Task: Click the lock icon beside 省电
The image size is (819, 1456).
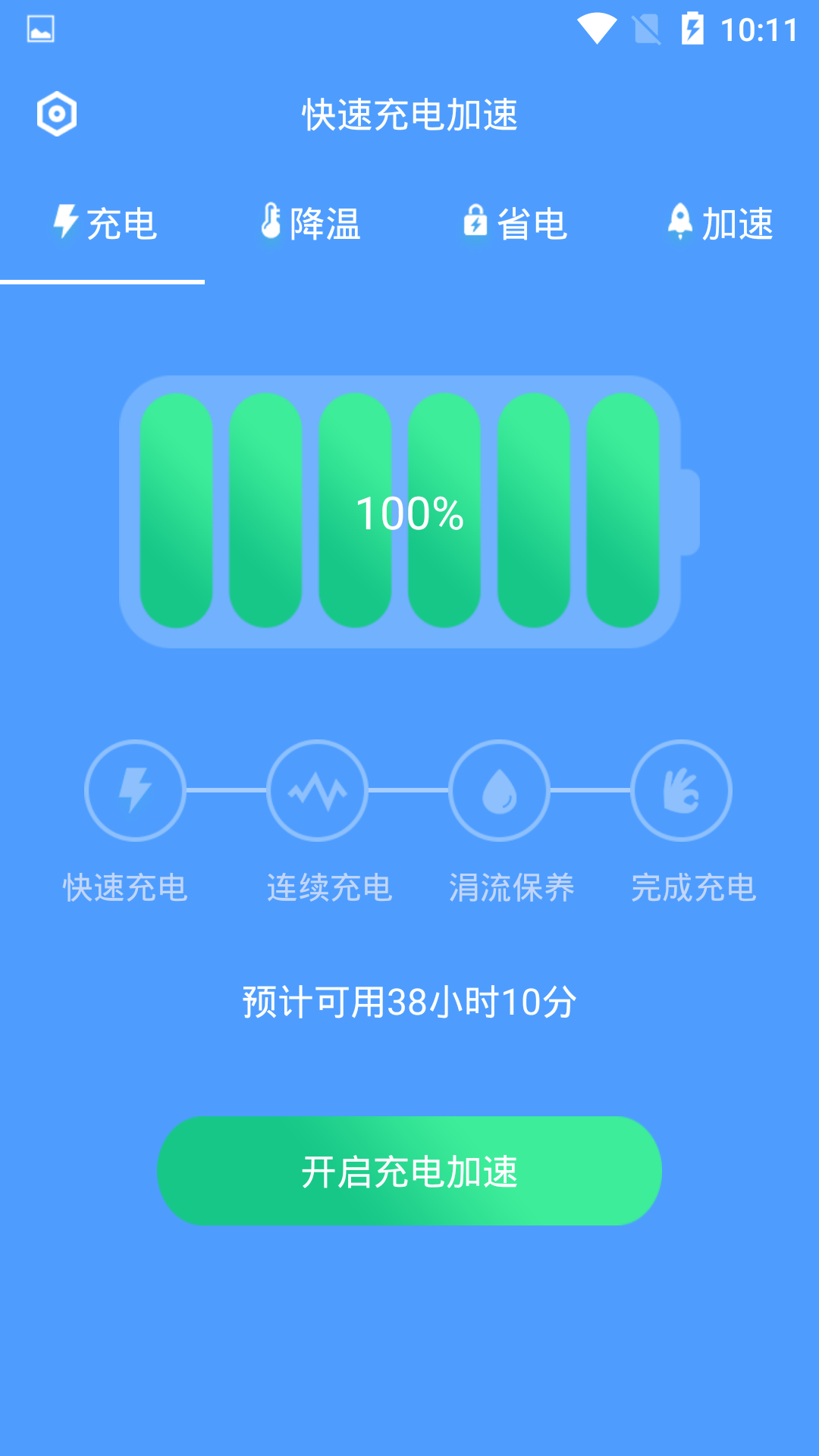Action: coord(475,222)
